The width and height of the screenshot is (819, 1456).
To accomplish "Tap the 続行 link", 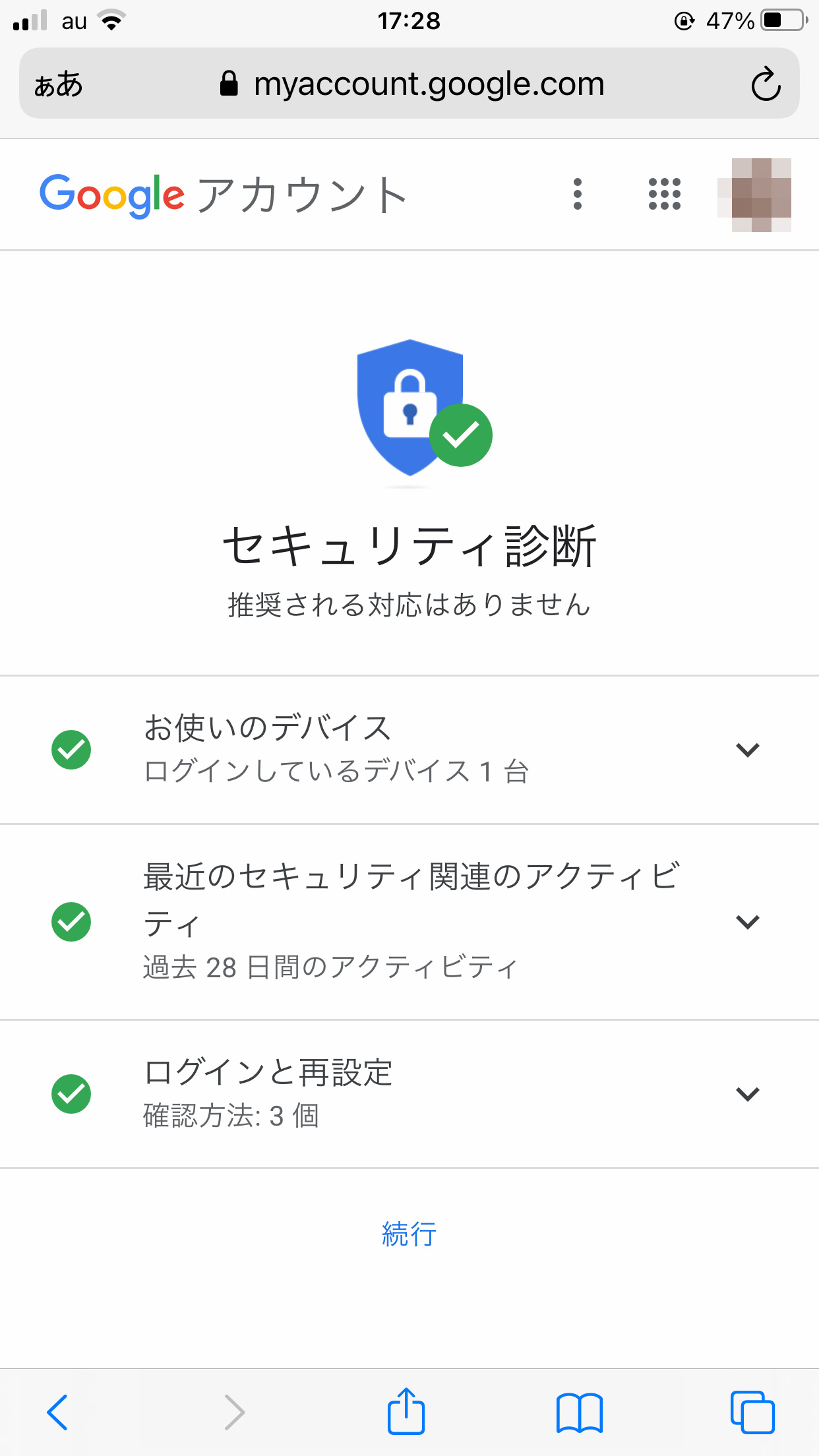I will 409,1234.
